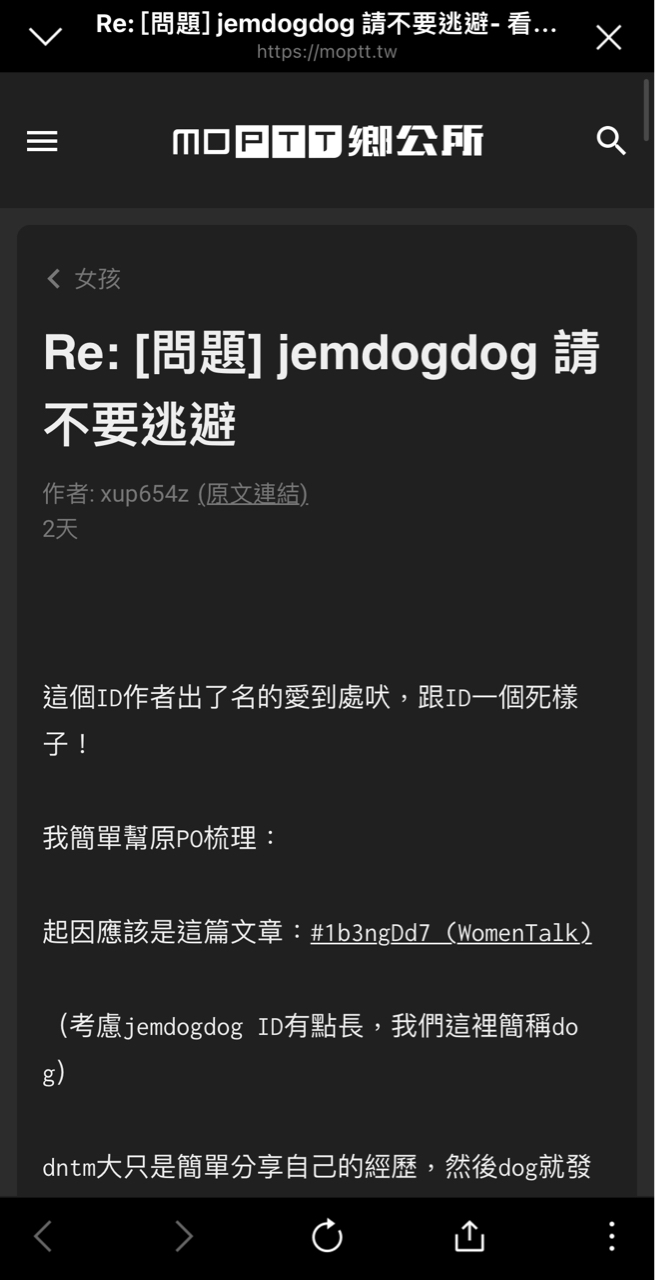Open the MOPTT search
The image size is (655, 1280).
point(611,141)
